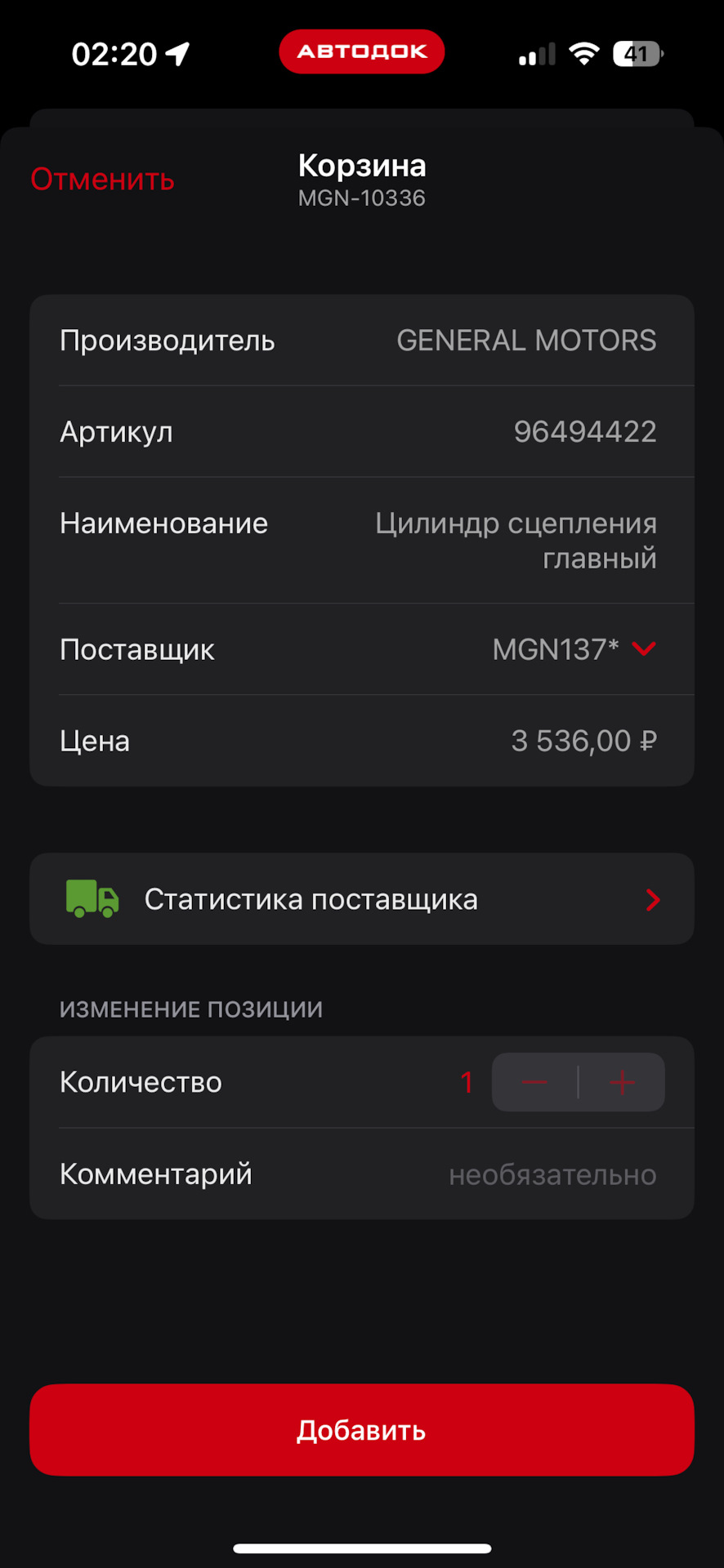Tap the Цена row showing 3 536,00 ₽
724x1568 pixels.
(x=362, y=740)
